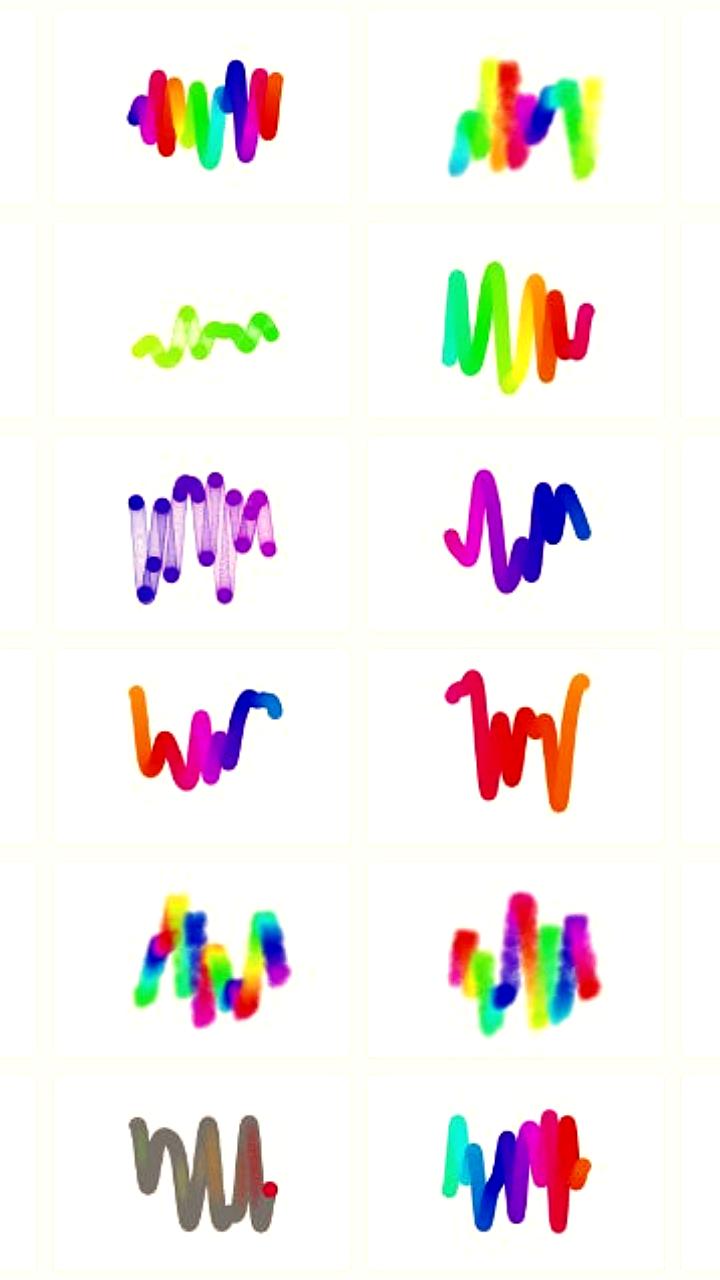The width and height of the screenshot is (720, 1280).
Task: Pick the fuzzy rainbow brush with yellow top
Action: (x=208, y=960)
